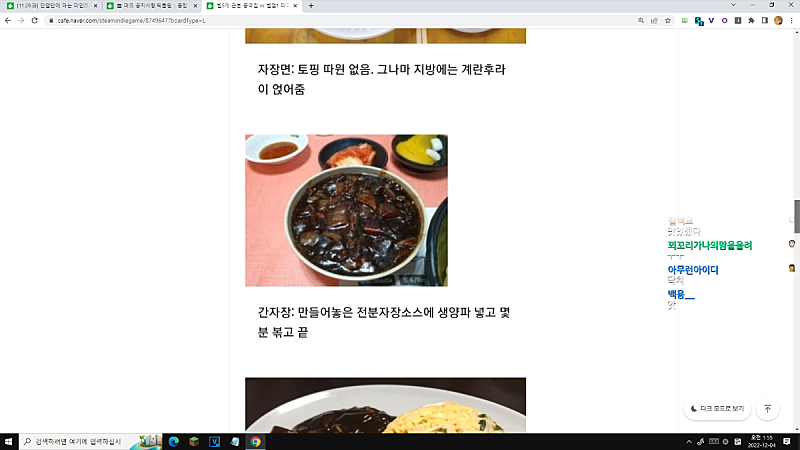
Task: Open the Windows notification center
Action: click(x=788, y=441)
